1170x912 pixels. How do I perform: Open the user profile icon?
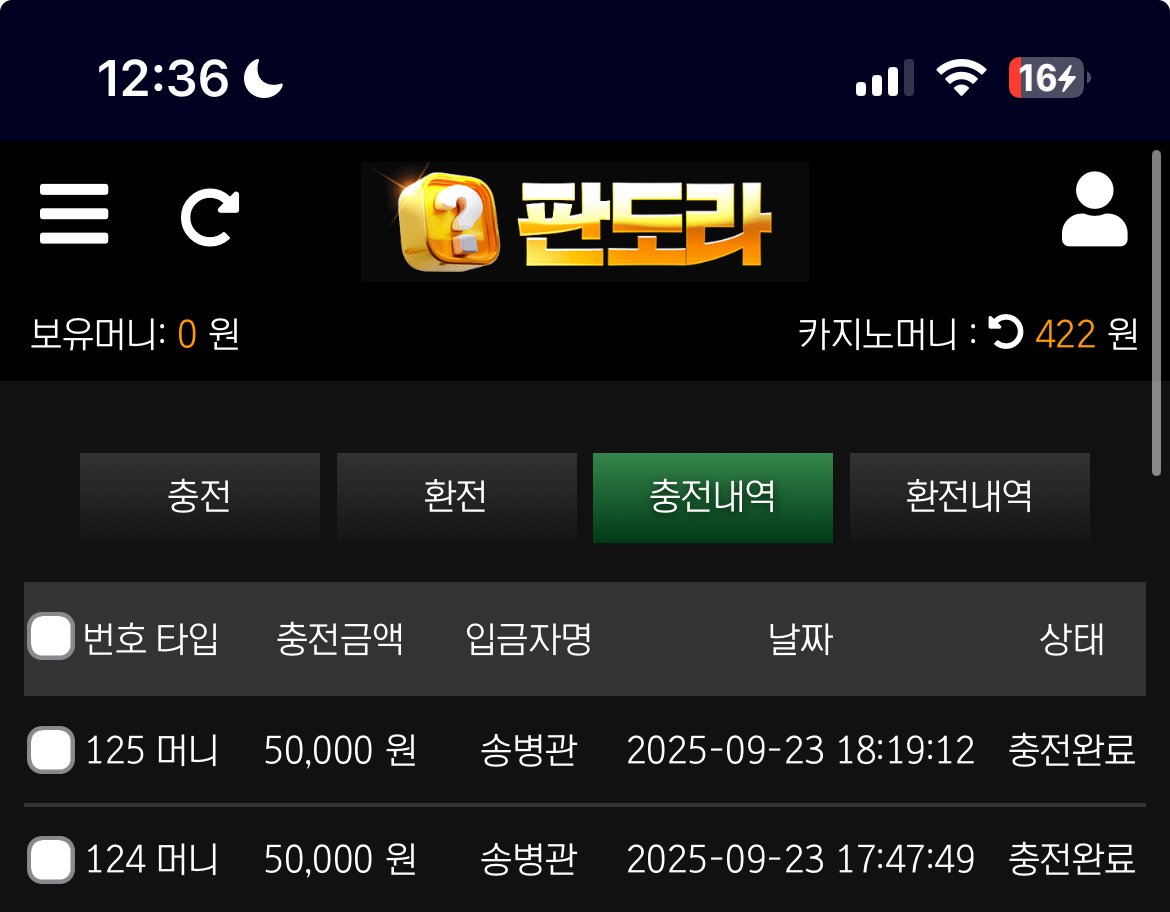(1094, 211)
